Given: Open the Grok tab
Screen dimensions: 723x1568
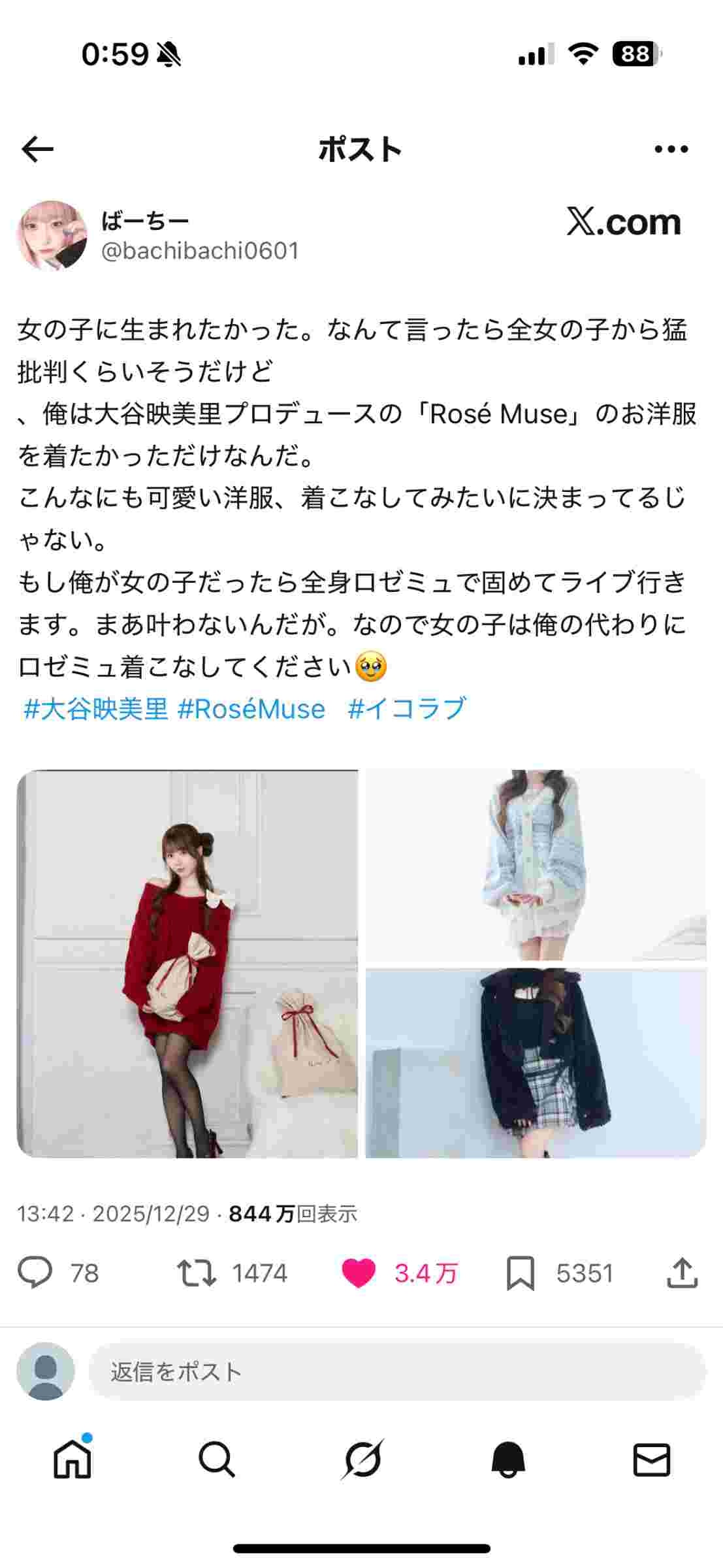Looking at the screenshot, I should tap(362, 1459).
